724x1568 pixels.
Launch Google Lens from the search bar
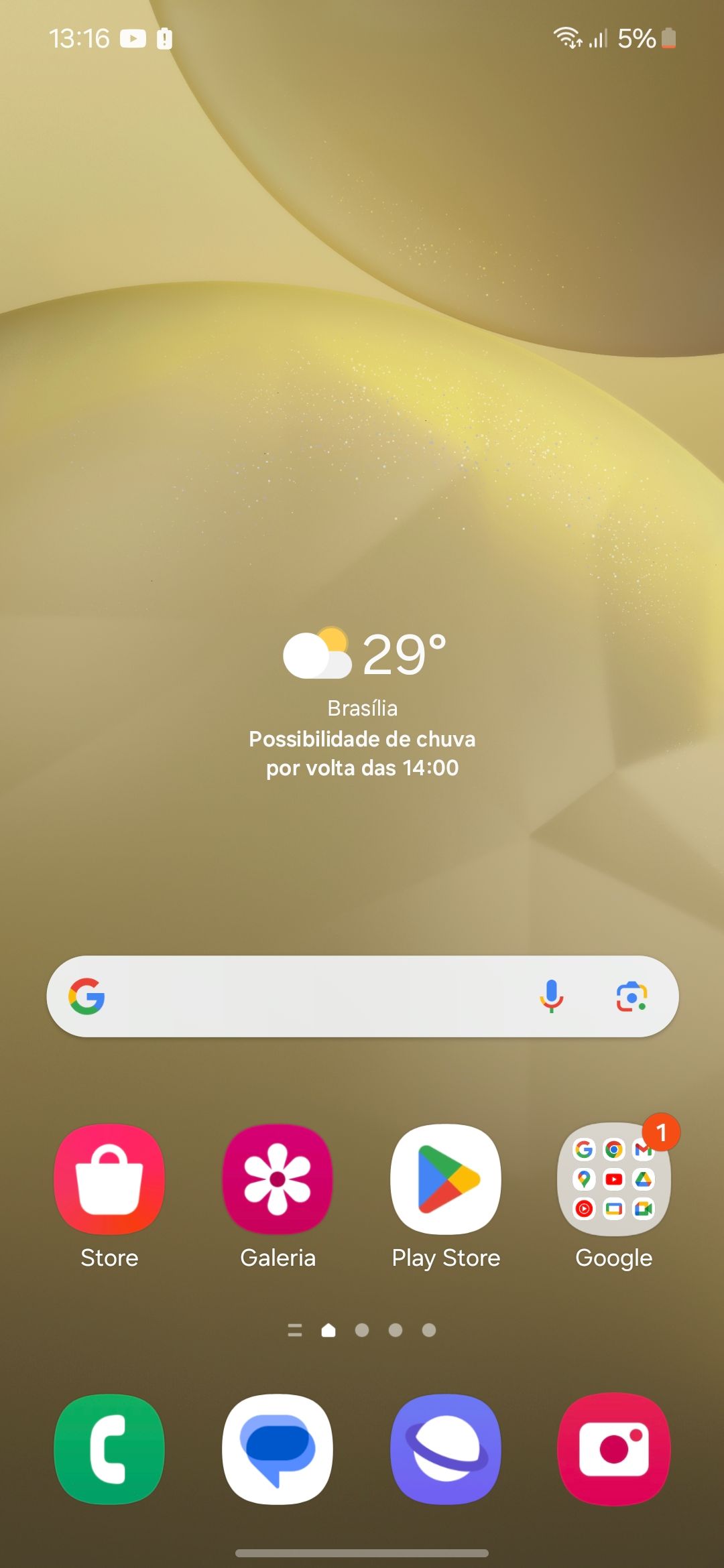click(x=631, y=996)
